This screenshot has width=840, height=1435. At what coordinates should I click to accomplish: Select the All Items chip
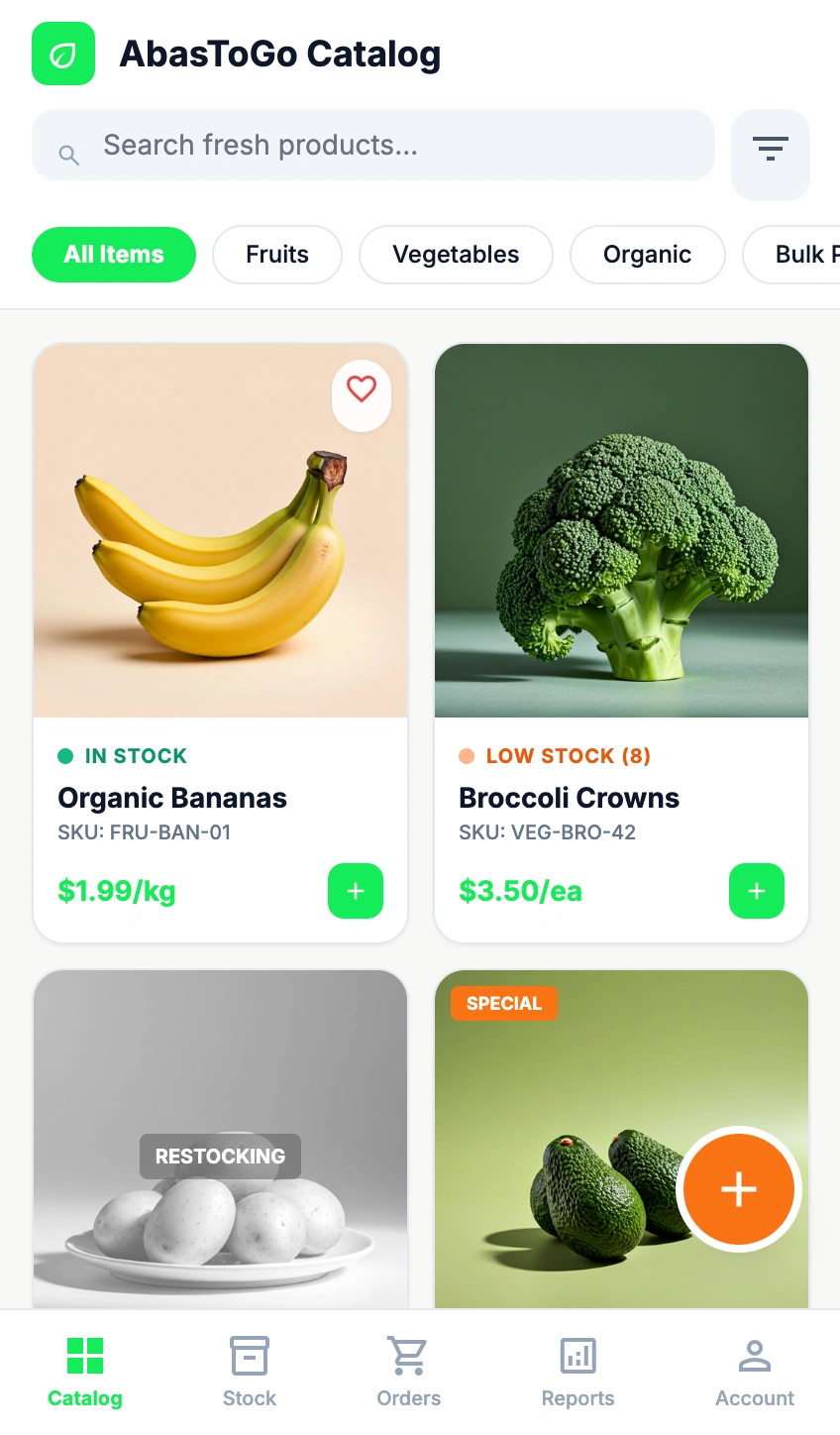(114, 255)
